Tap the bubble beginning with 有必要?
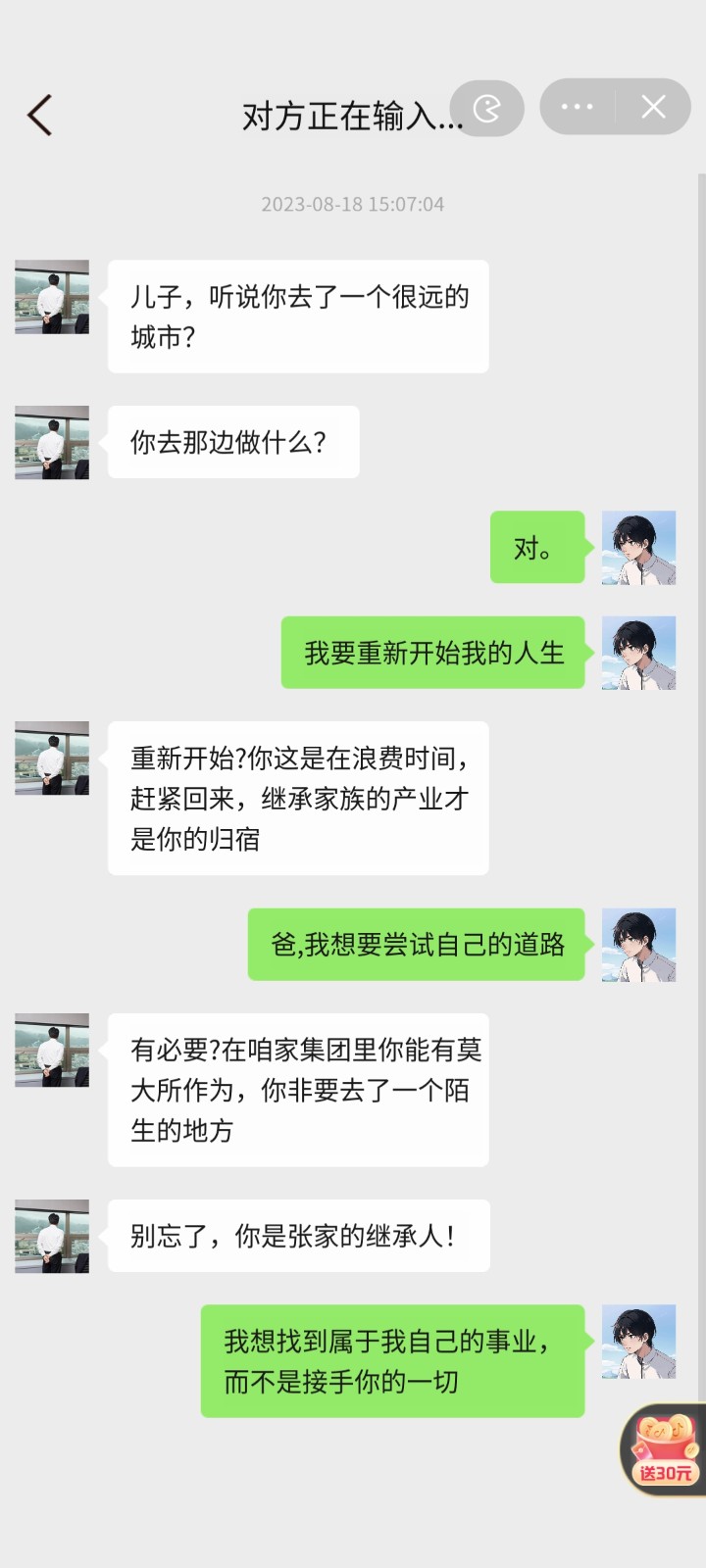Viewport: 706px width, 1568px height. pos(297,1092)
